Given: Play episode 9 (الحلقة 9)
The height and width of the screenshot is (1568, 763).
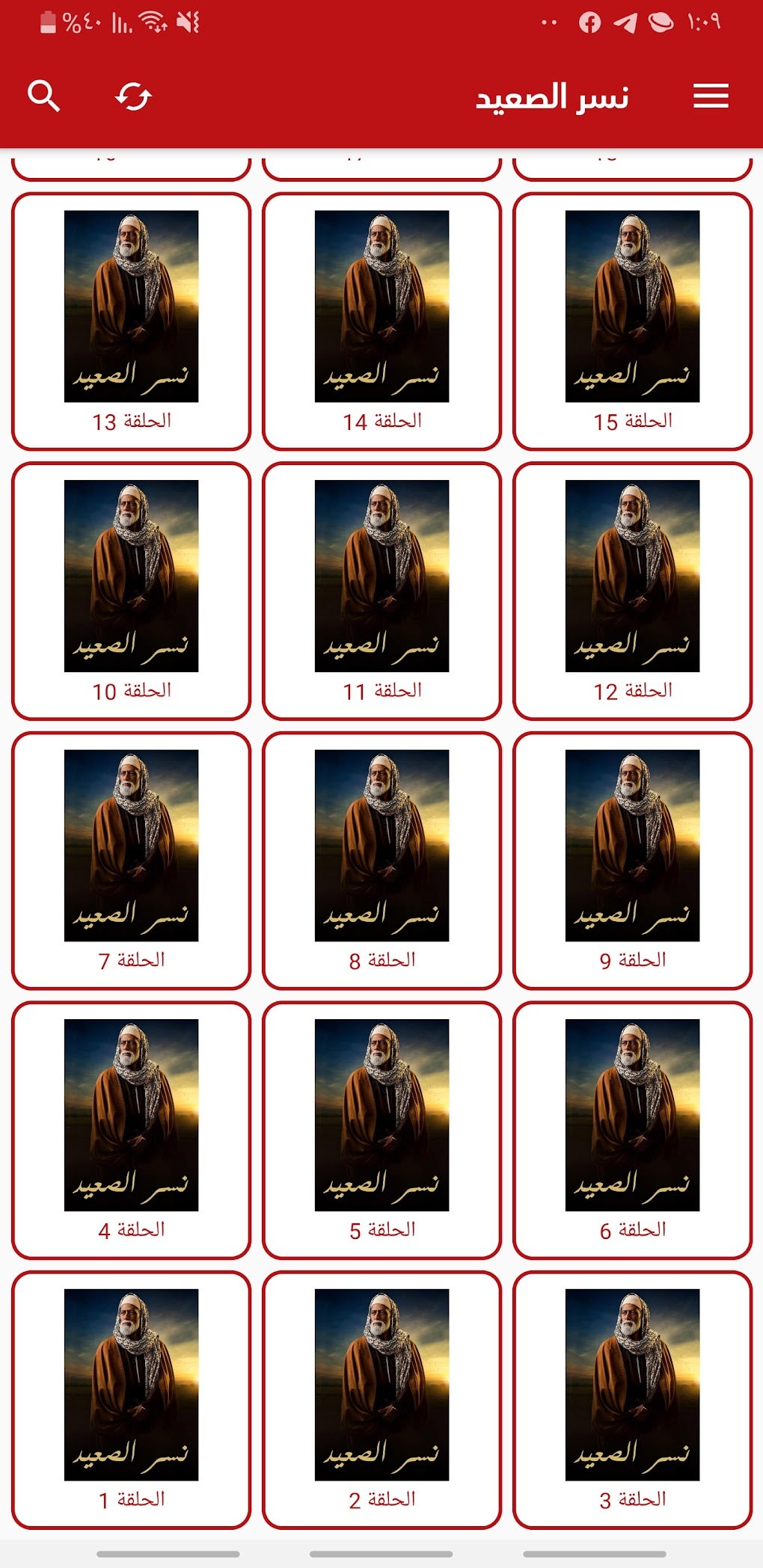Looking at the screenshot, I should point(633,861).
